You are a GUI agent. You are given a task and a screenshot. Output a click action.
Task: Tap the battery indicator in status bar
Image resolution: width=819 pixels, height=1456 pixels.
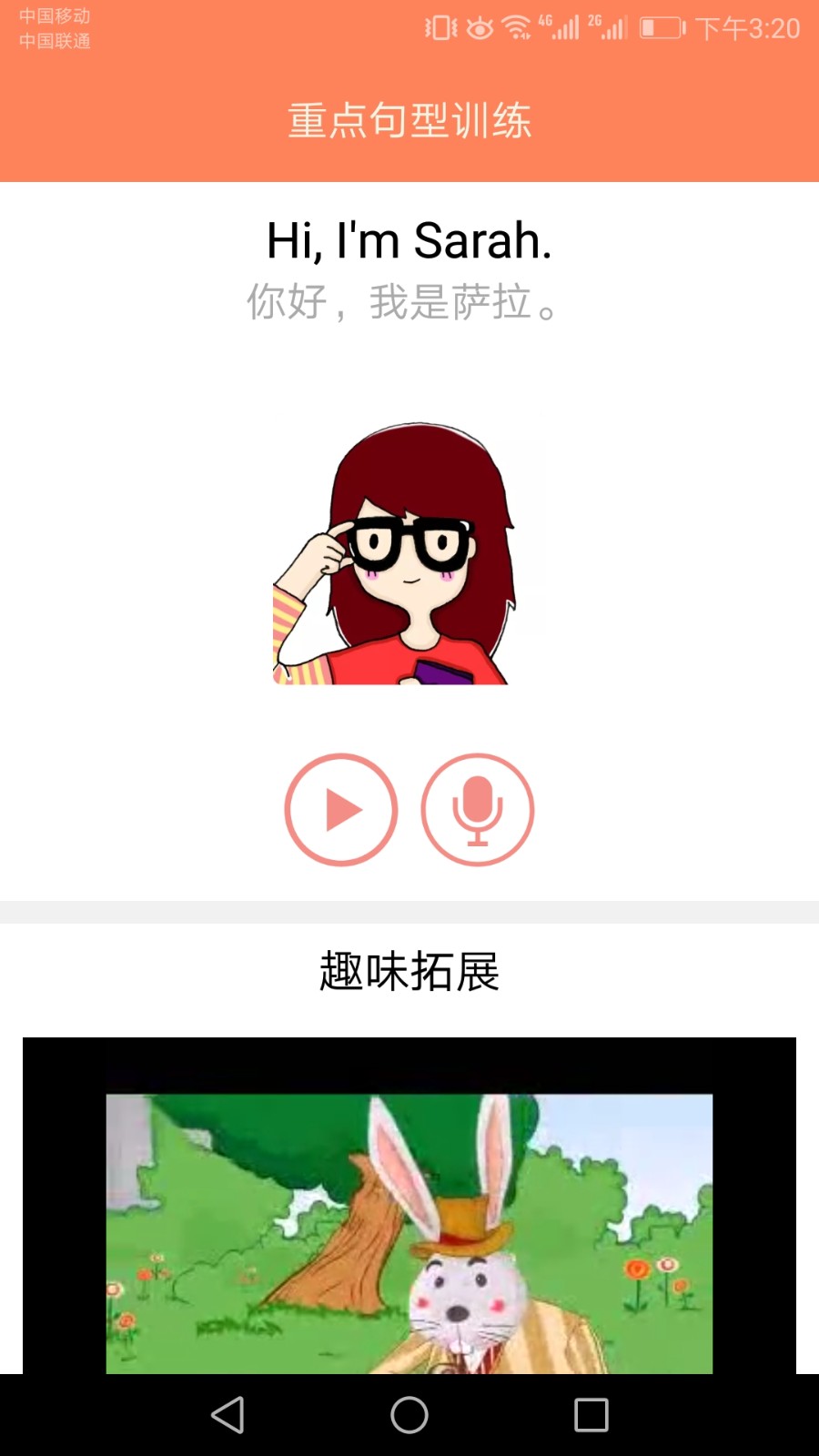coord(662,27)
